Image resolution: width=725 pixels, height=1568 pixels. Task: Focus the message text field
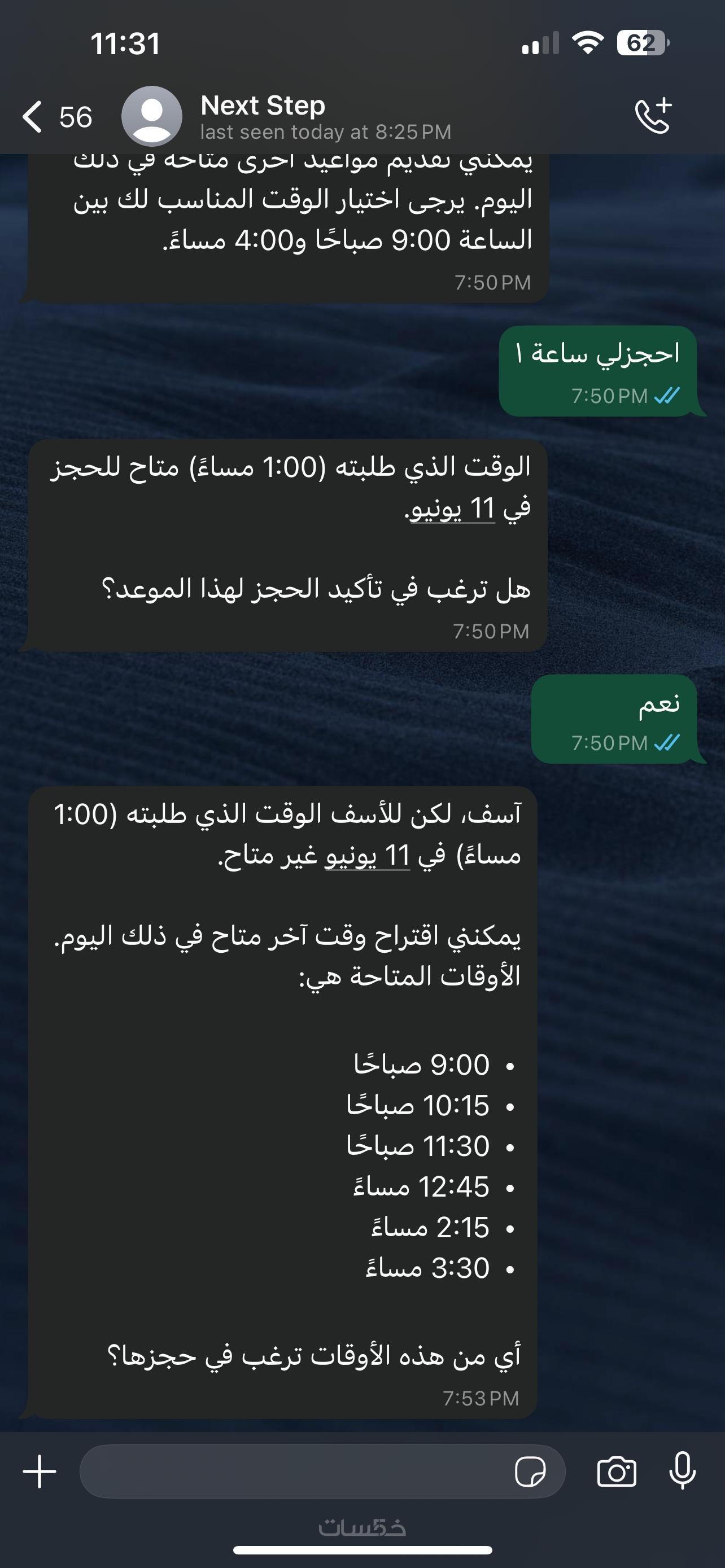pos(292,1472)
